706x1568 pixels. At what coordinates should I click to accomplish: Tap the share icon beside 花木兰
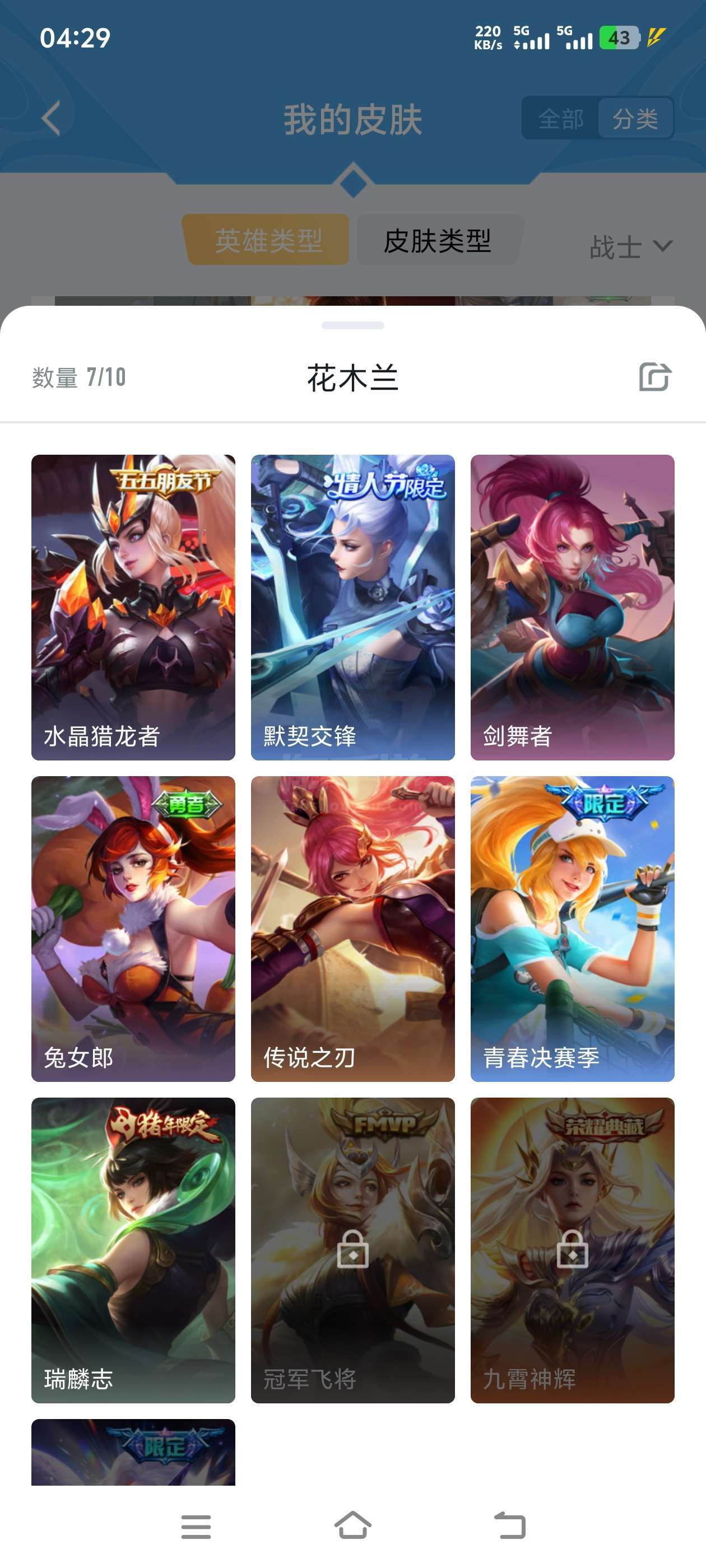655,377
